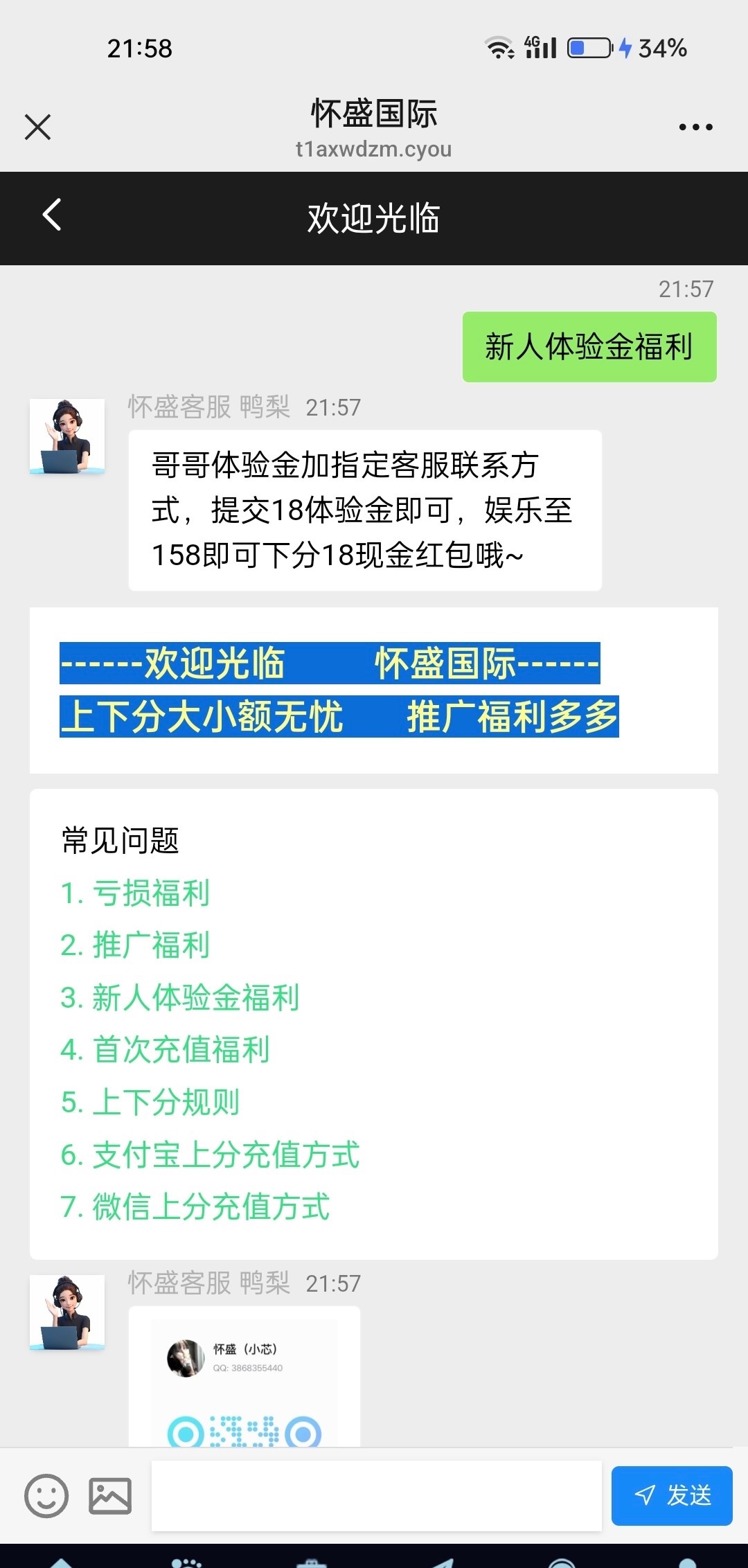Select FAQ 新人体验金福利
This screenshot has width=748, height=1568.
pos(180,998)
